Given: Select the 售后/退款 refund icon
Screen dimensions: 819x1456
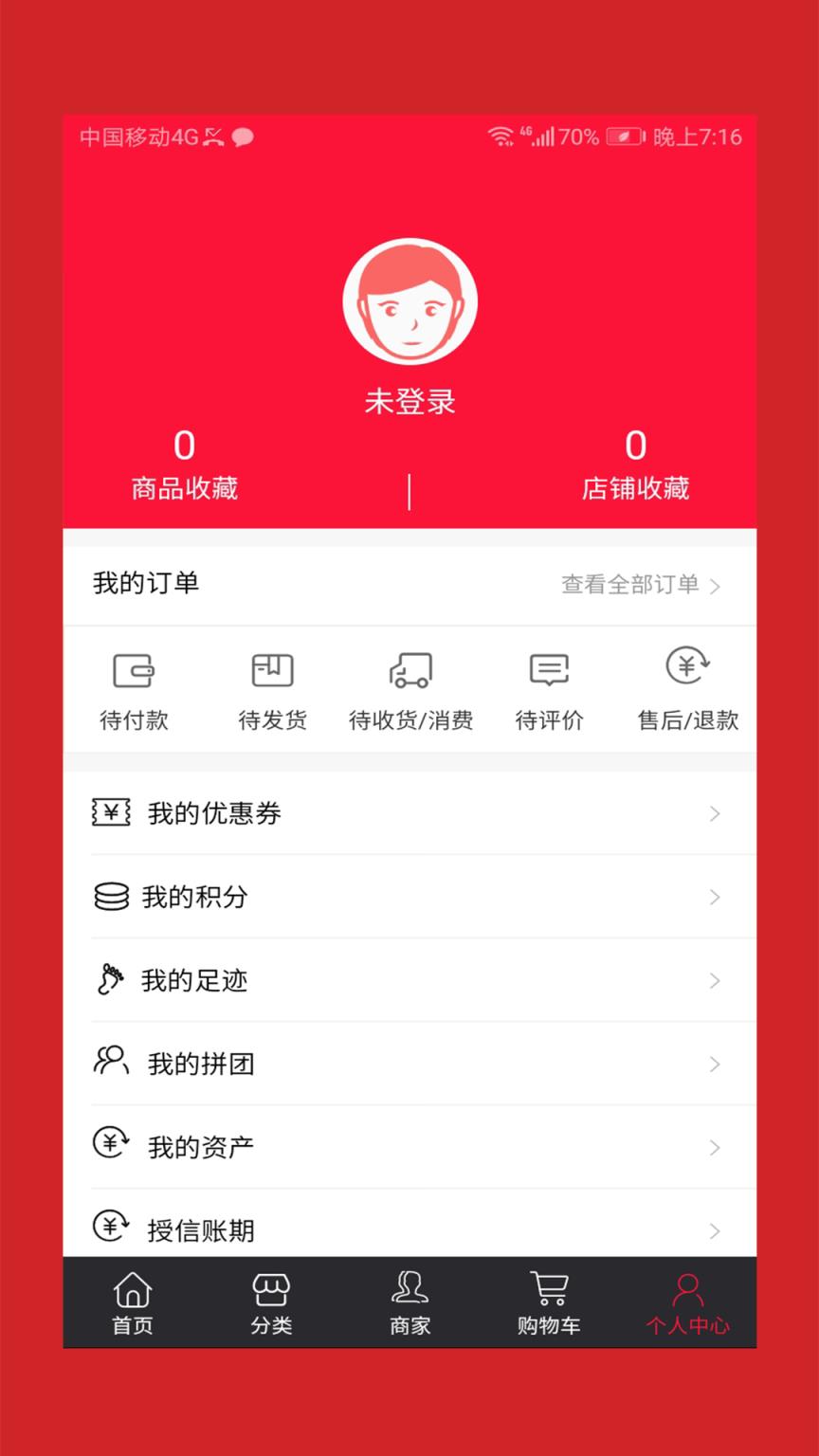Looking at the screenshot, I should coord(687,669).
